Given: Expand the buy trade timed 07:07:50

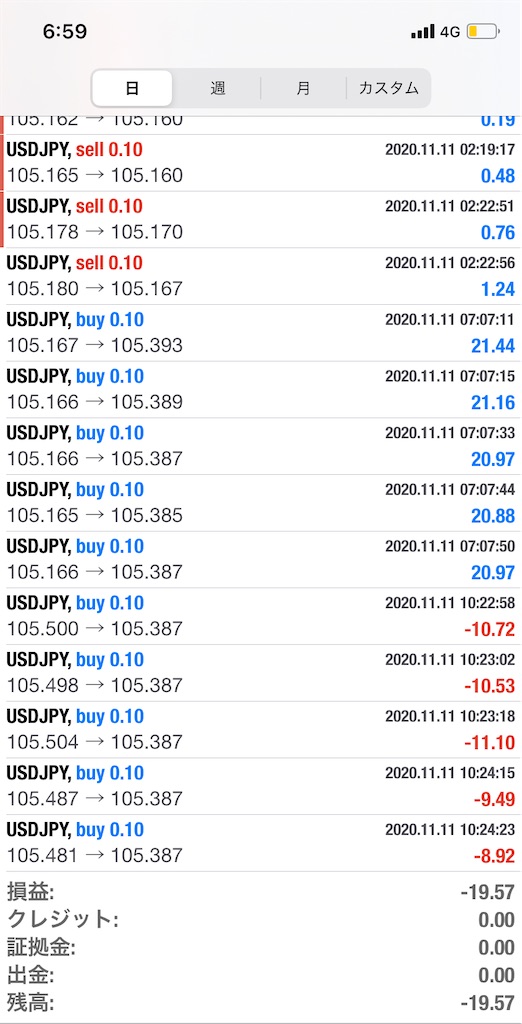Looking at the screenshot, I should click(x=261, y=560).
